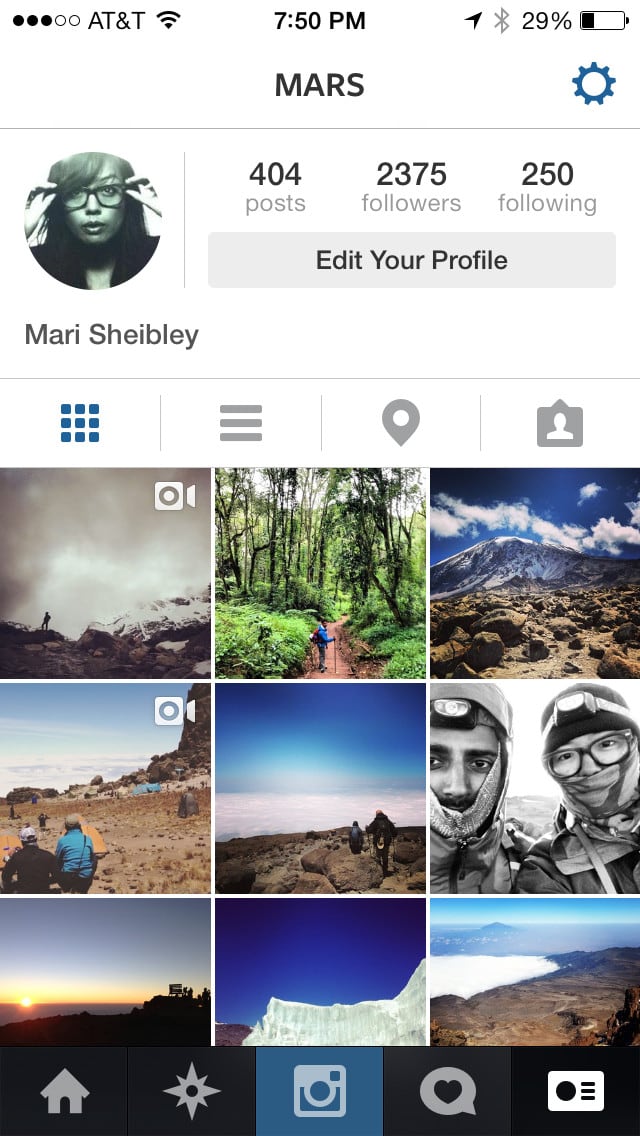Open the hikers above clouds photo
This screenshot has width=640, height=1136.
point(320,788)
